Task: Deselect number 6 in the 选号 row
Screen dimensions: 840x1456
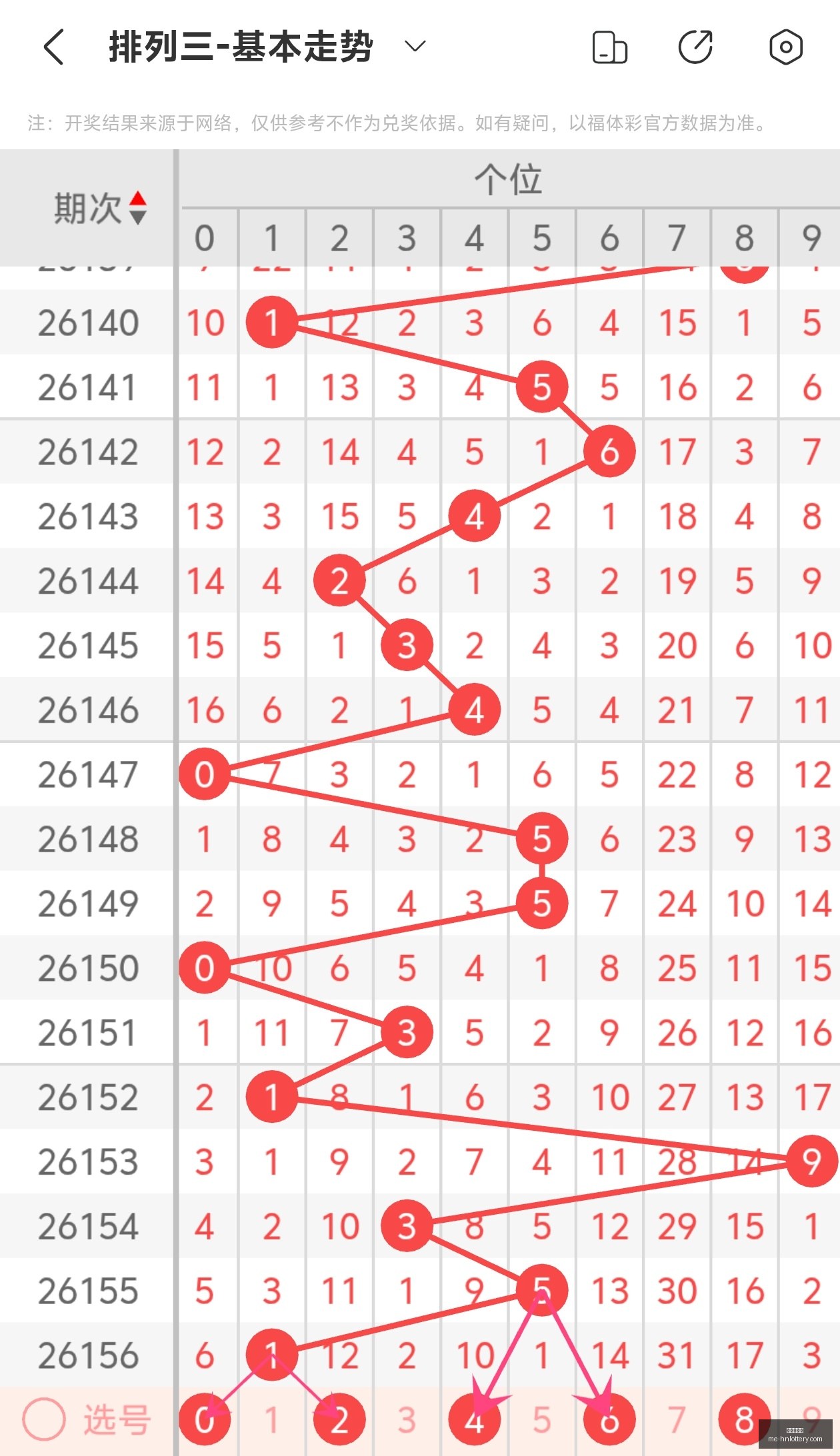Action: [x=609, y=1420]
